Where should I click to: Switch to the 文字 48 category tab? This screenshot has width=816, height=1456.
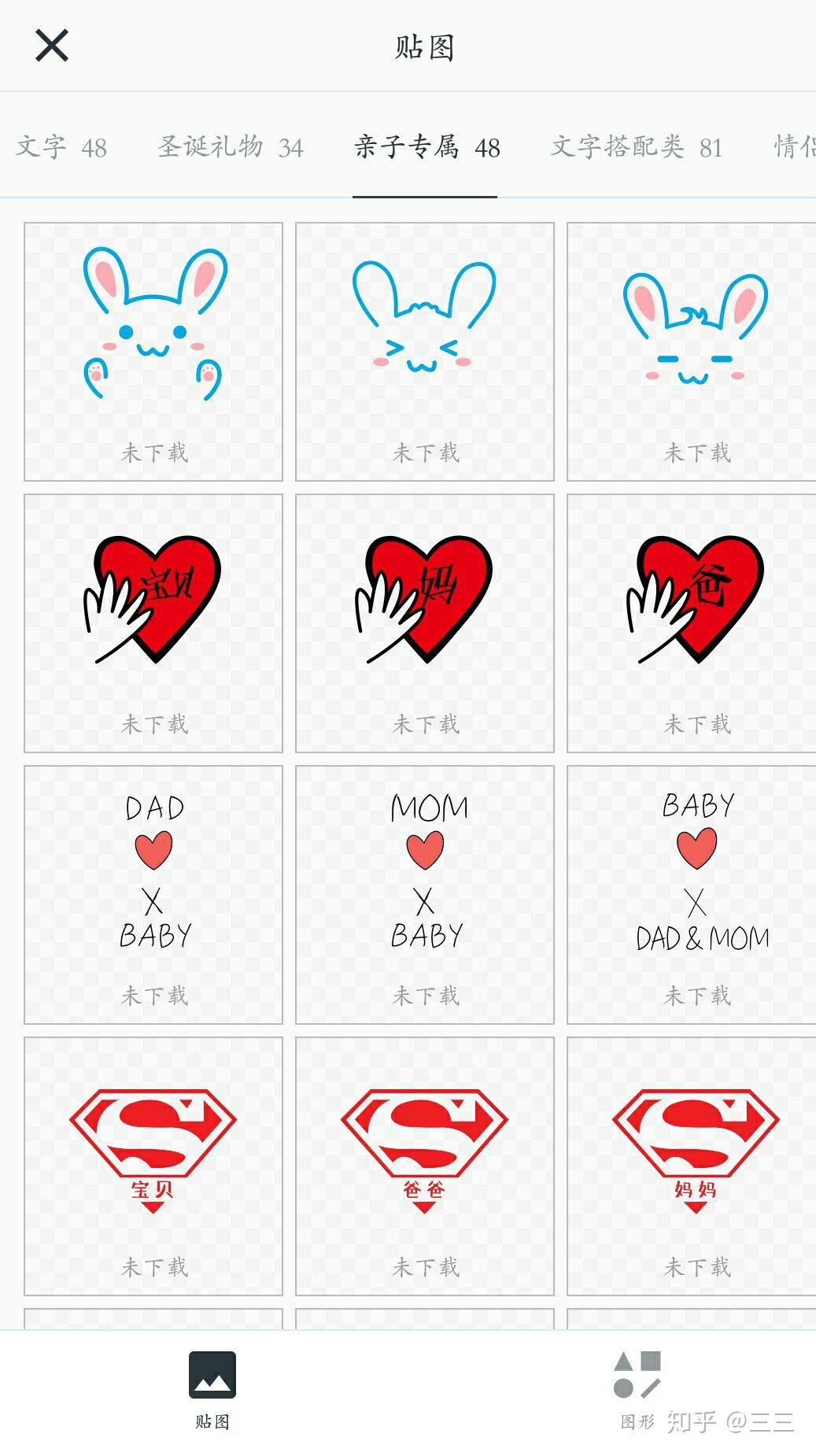pos(61,146)
